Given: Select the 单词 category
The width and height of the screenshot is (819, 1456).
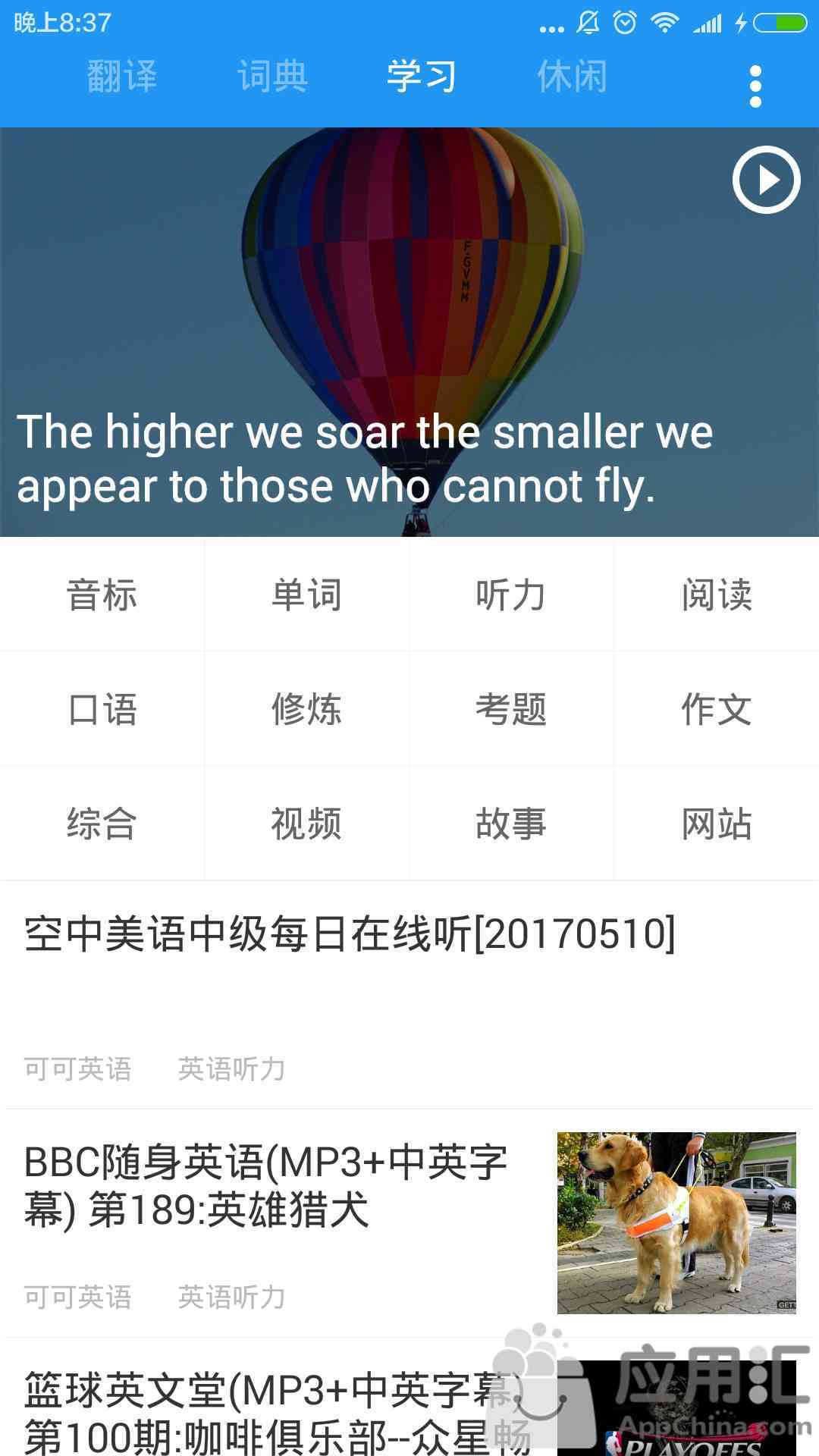Looking at the screenshot, I should click(x=306, y=595).
